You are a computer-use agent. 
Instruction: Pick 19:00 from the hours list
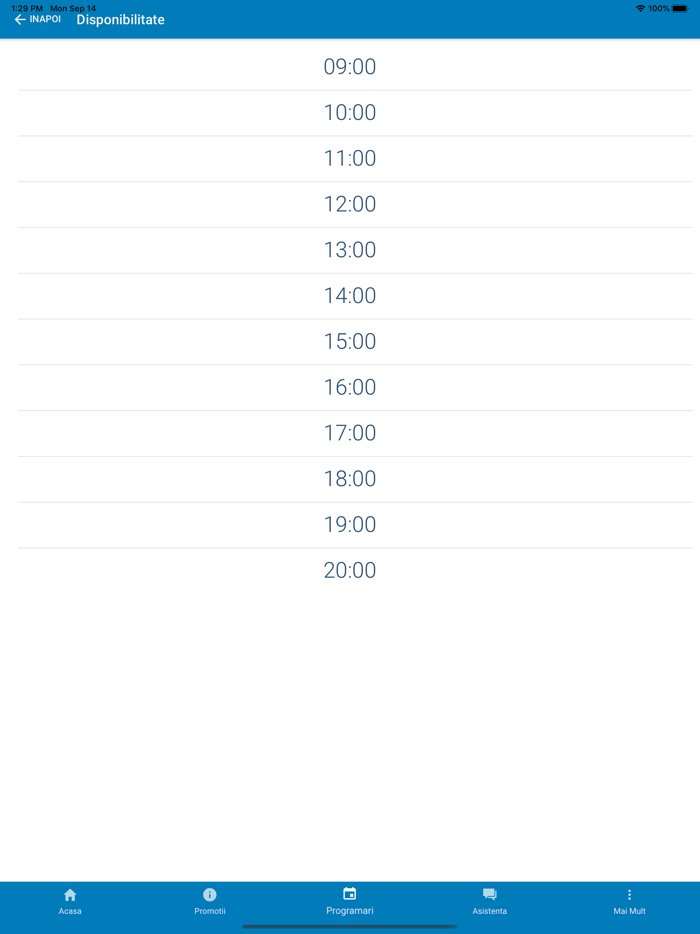pyautogui.click(x=350, y=525)
